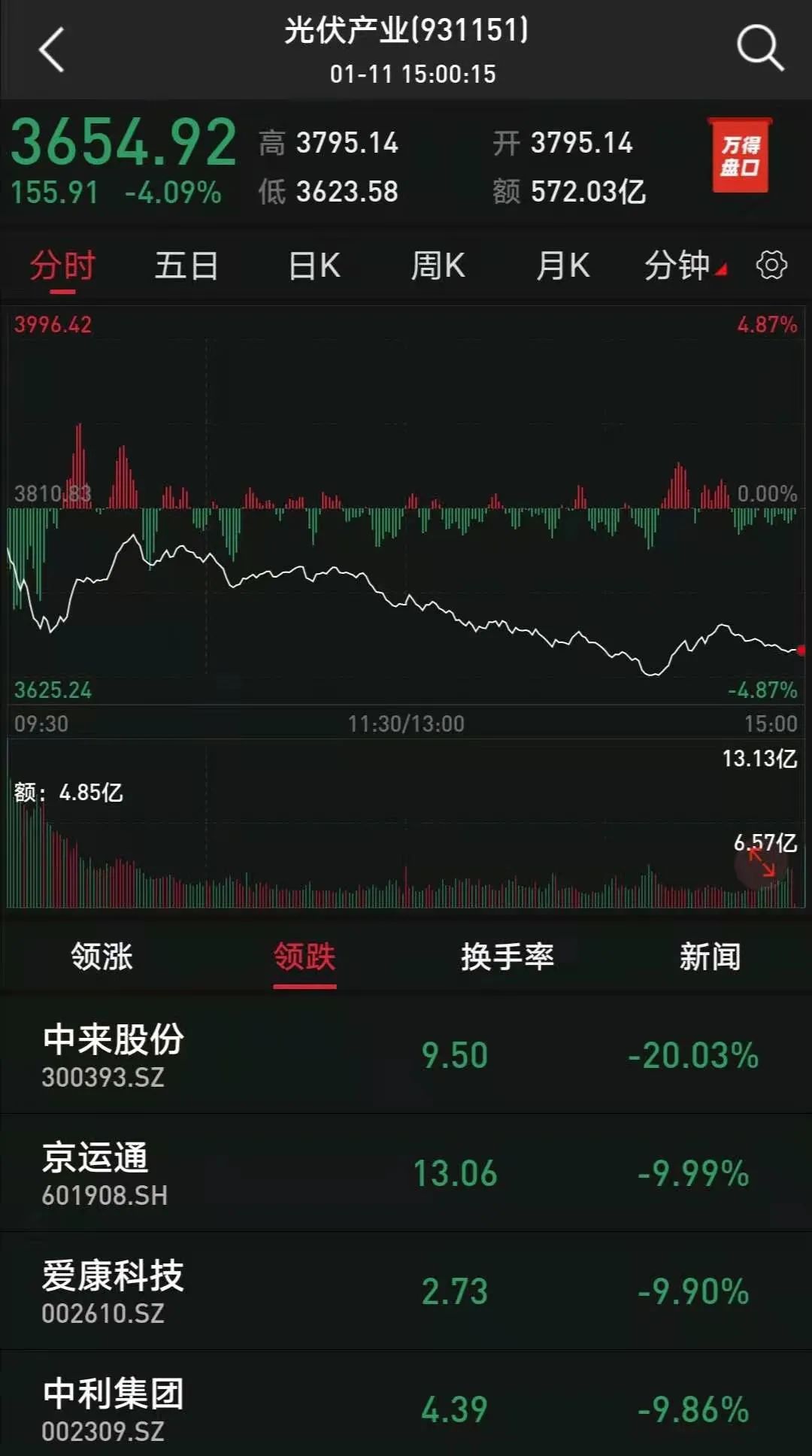Open the 换手率 turnover rate list
The width and height of the screenshot is (812, 1456).
point(507,957)
